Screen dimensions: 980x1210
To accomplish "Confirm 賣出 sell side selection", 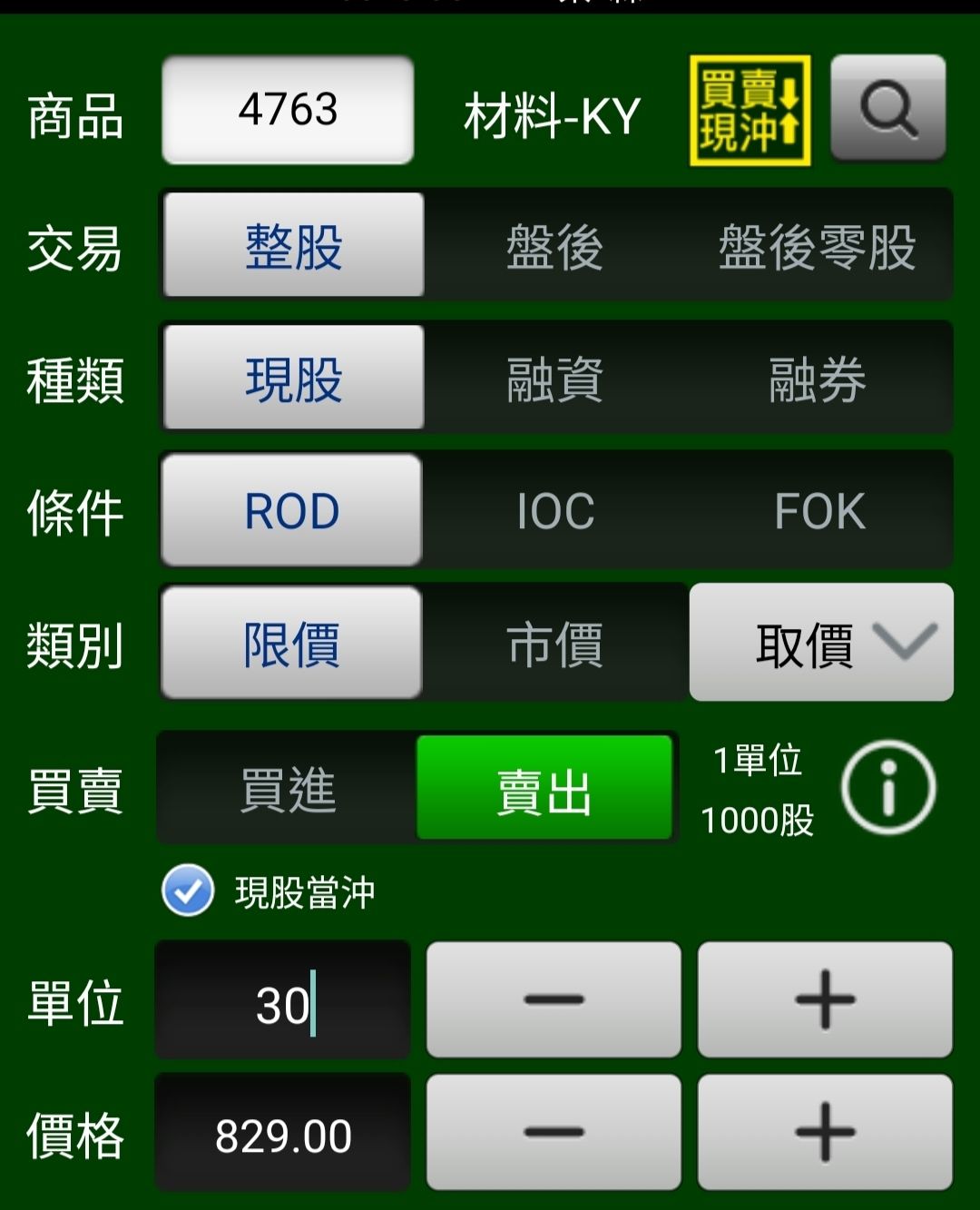I will pyautogui.click(x=544, y=788).
